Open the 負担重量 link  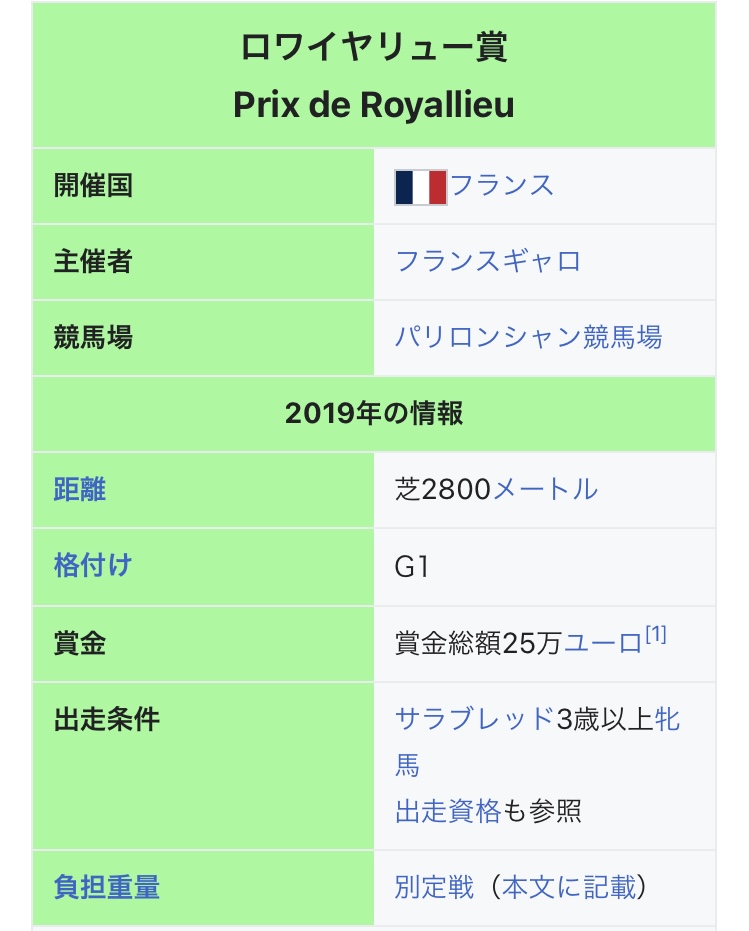click(x=106, y=887)
